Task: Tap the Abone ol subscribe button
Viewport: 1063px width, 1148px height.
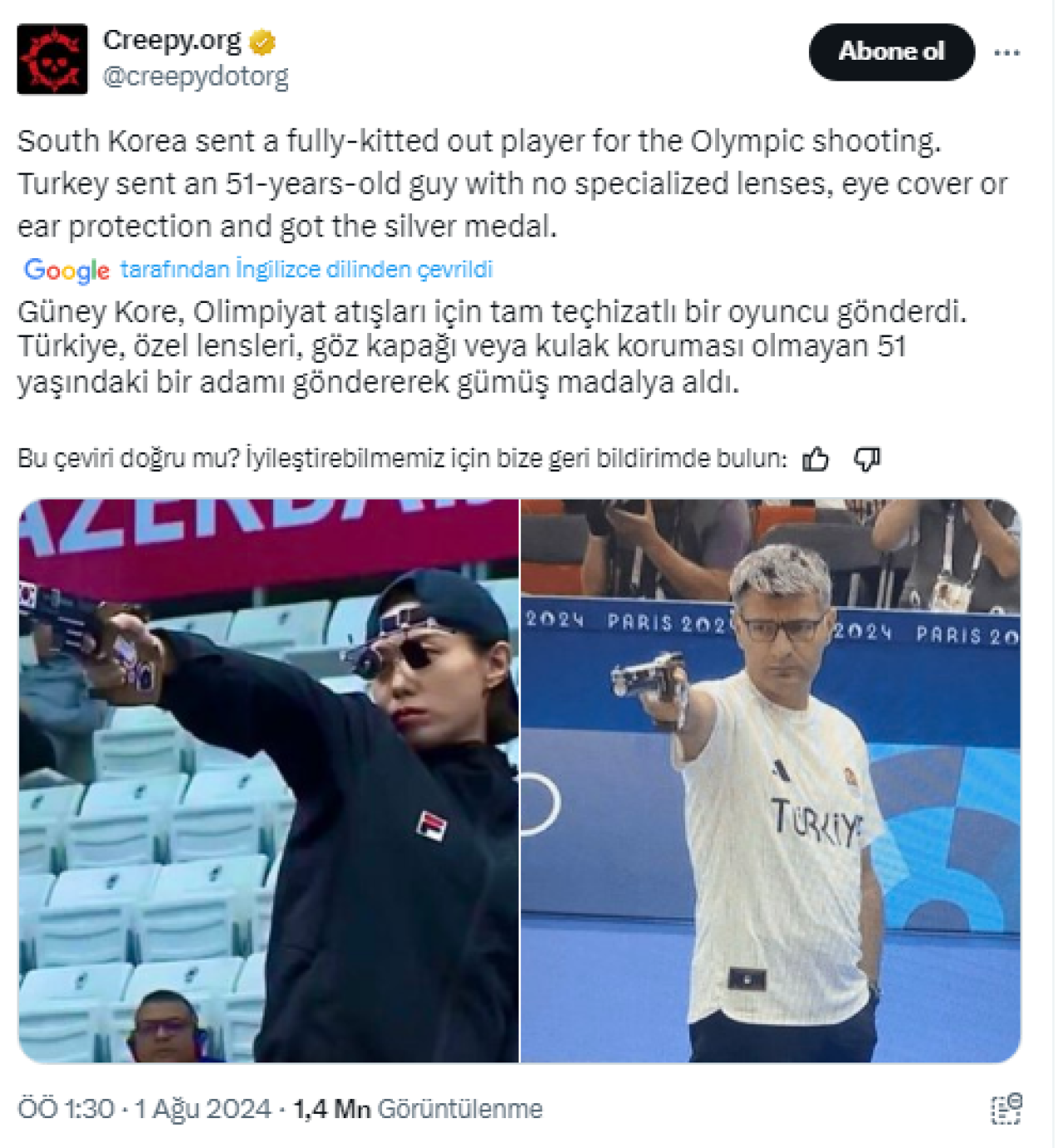Action: point(891,51)
